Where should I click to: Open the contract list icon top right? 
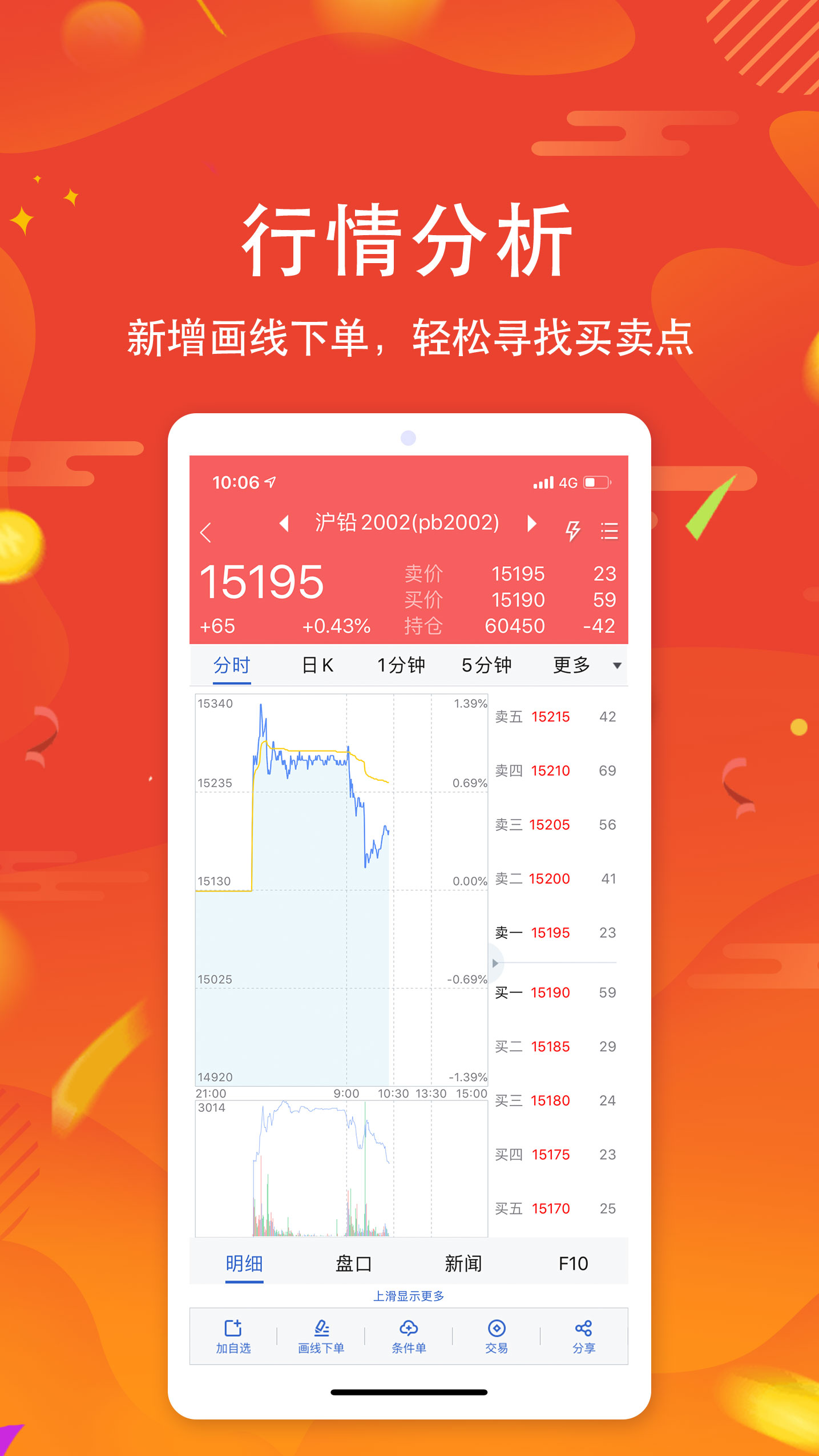609,531
